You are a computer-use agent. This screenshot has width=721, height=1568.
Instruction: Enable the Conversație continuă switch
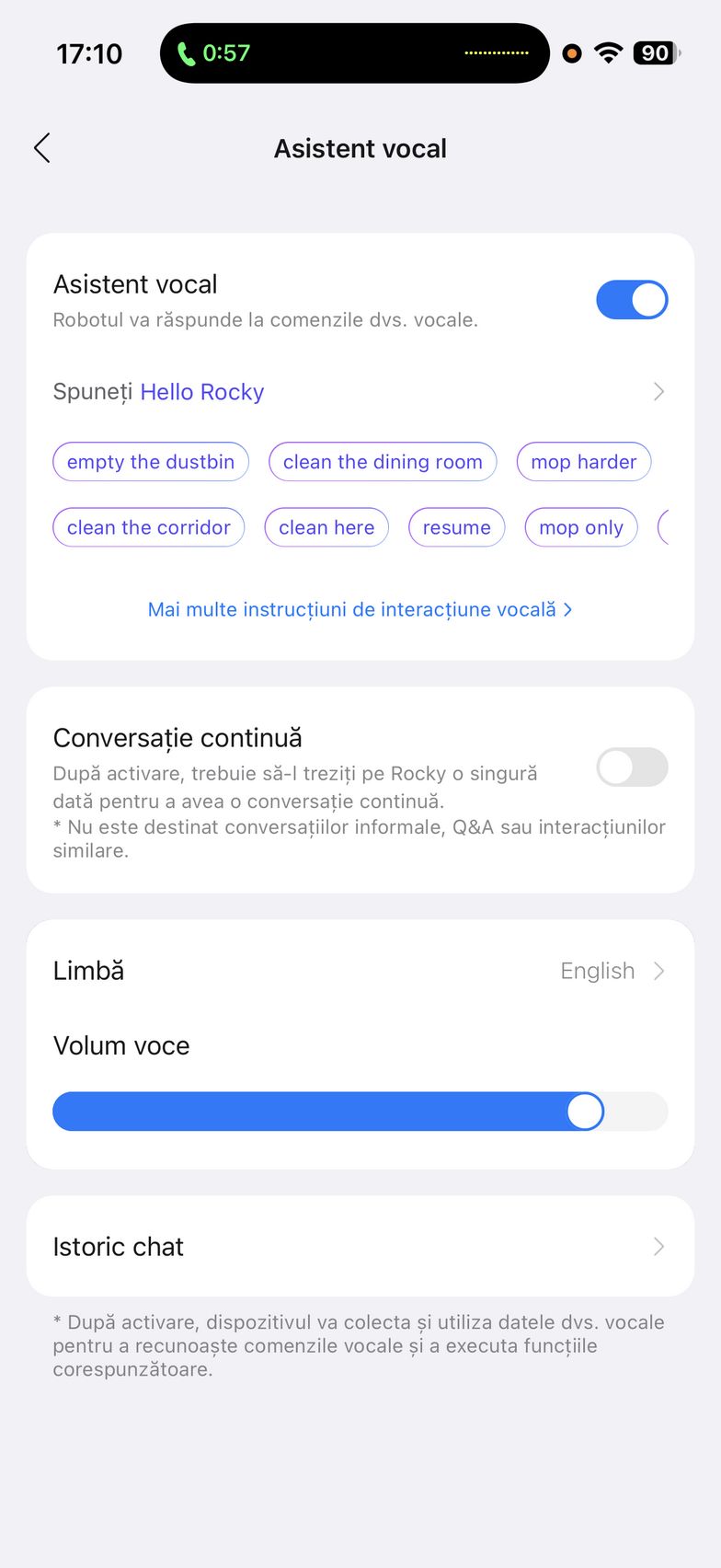[x=632, y=767]
